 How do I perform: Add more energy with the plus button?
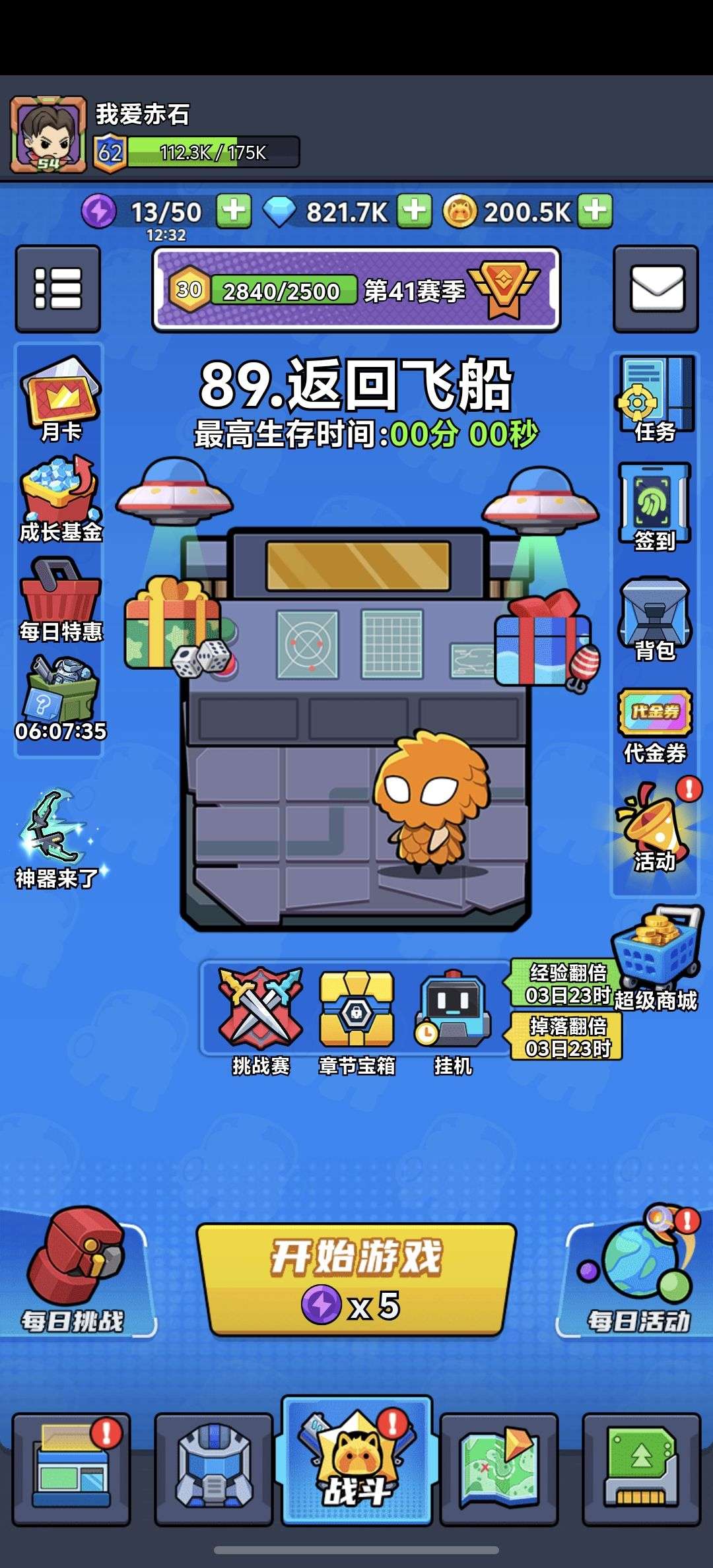point(234,211)
